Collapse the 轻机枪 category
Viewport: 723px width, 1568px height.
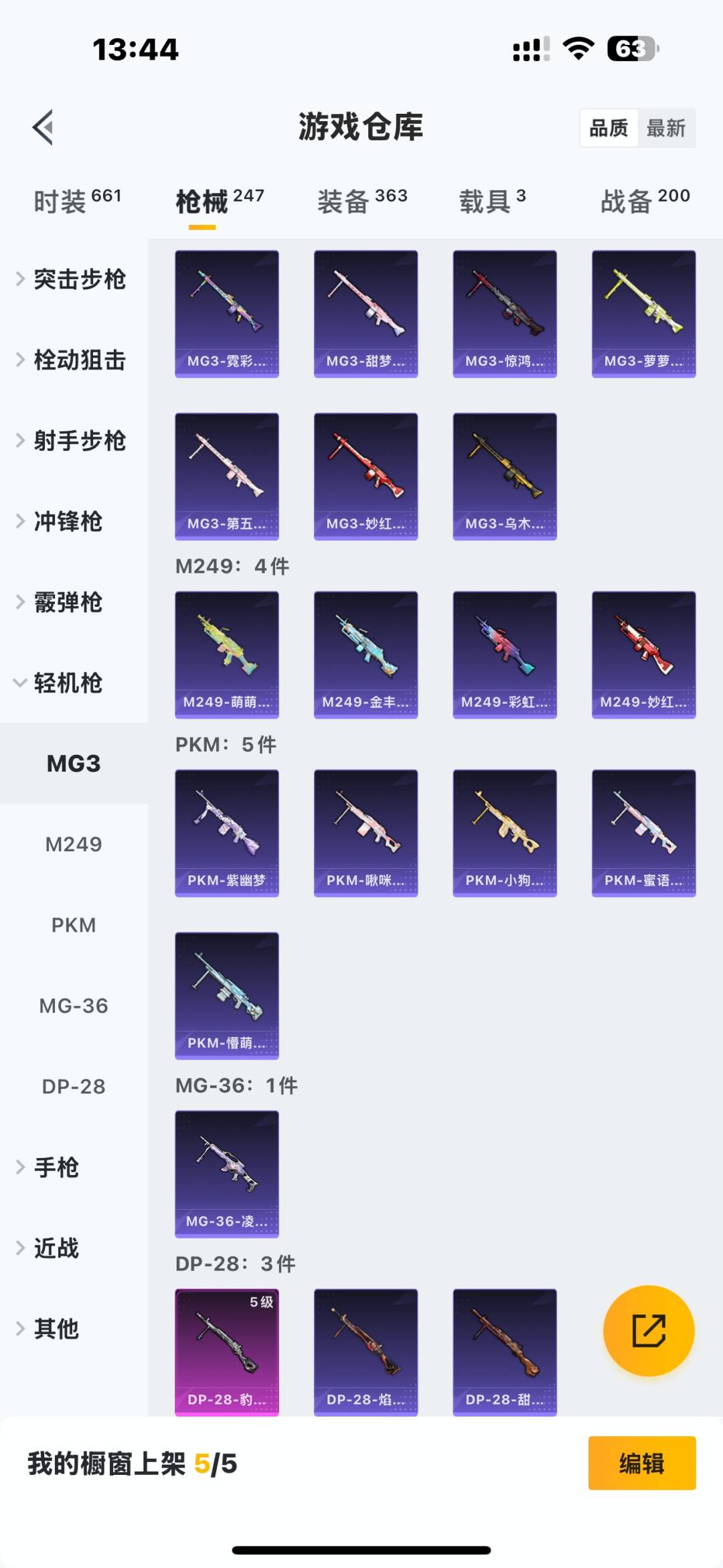tap(67, 683)
